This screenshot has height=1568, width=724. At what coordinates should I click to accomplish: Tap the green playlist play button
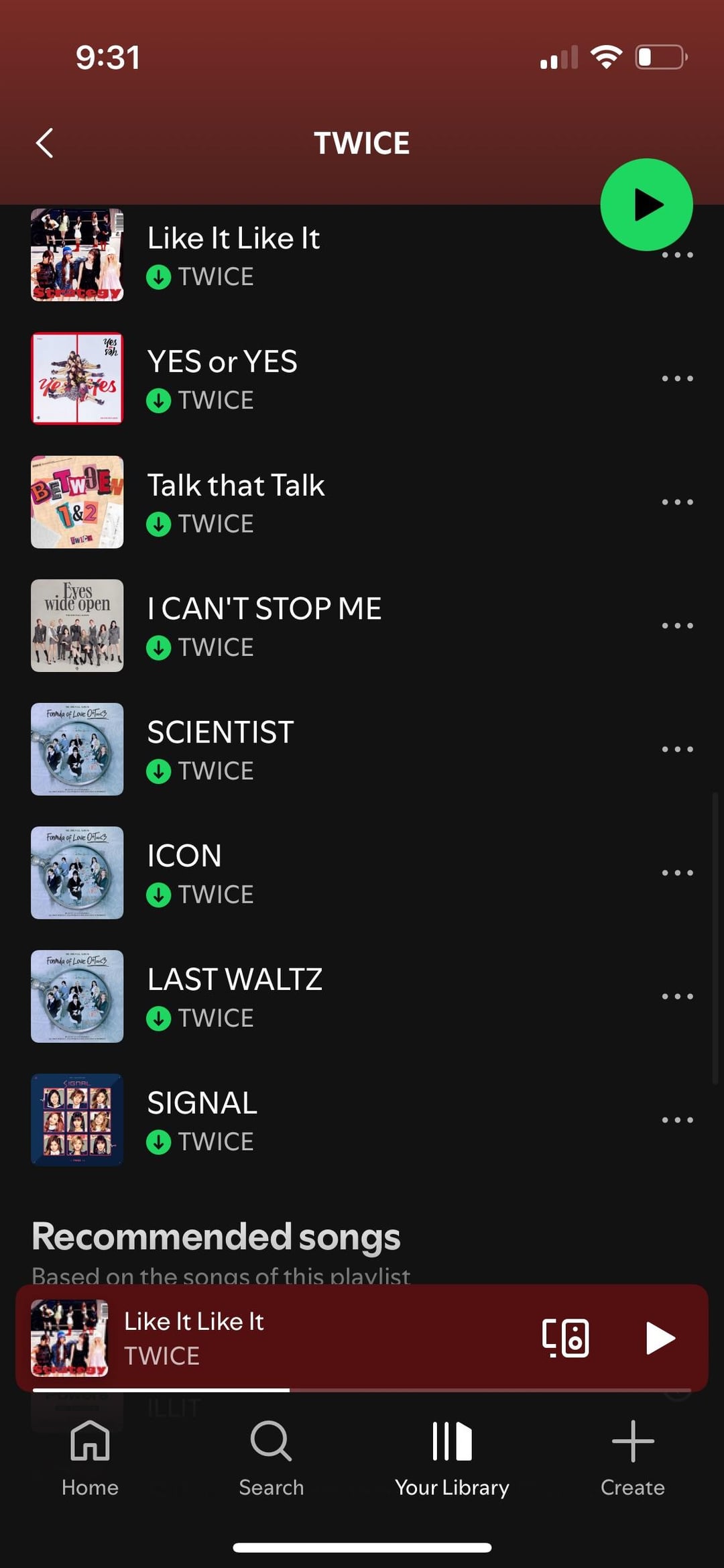click(646, 205)
